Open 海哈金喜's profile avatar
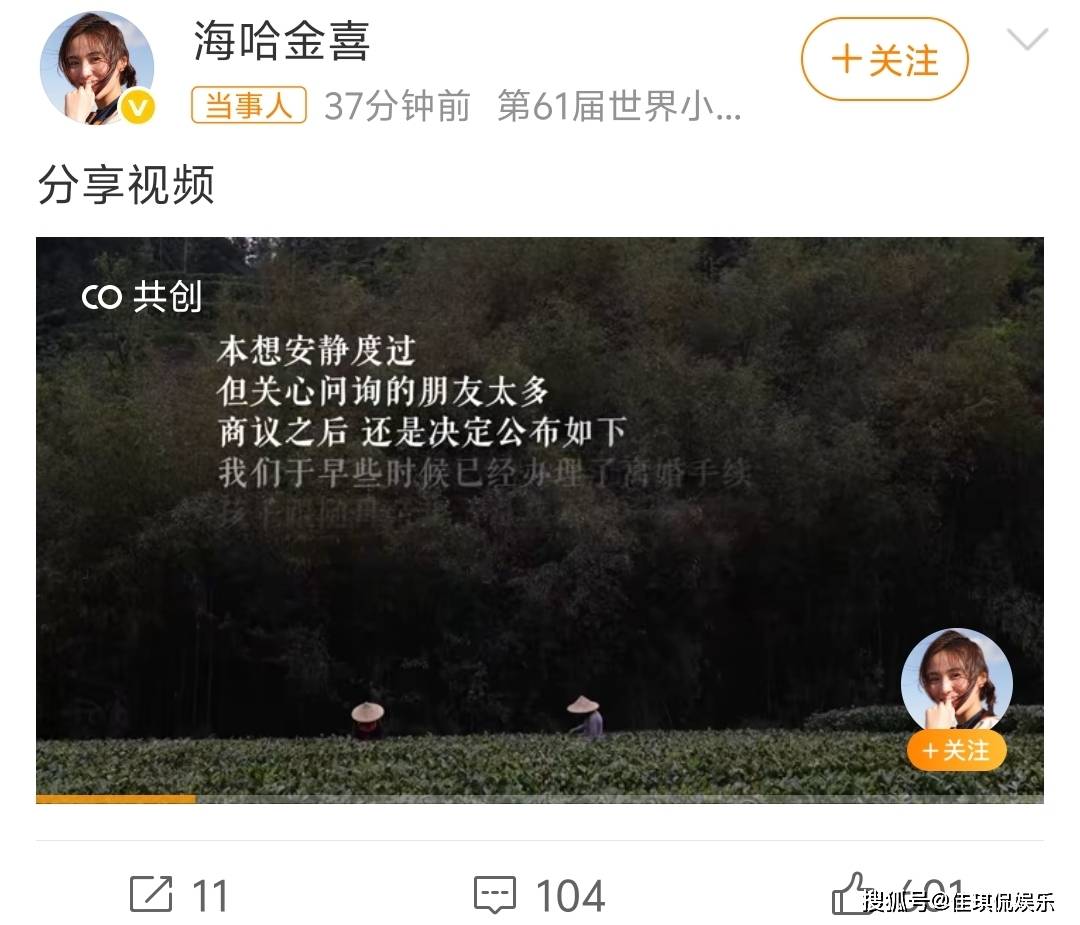Viewport: 1080px width, 925px height. (97, 68)
